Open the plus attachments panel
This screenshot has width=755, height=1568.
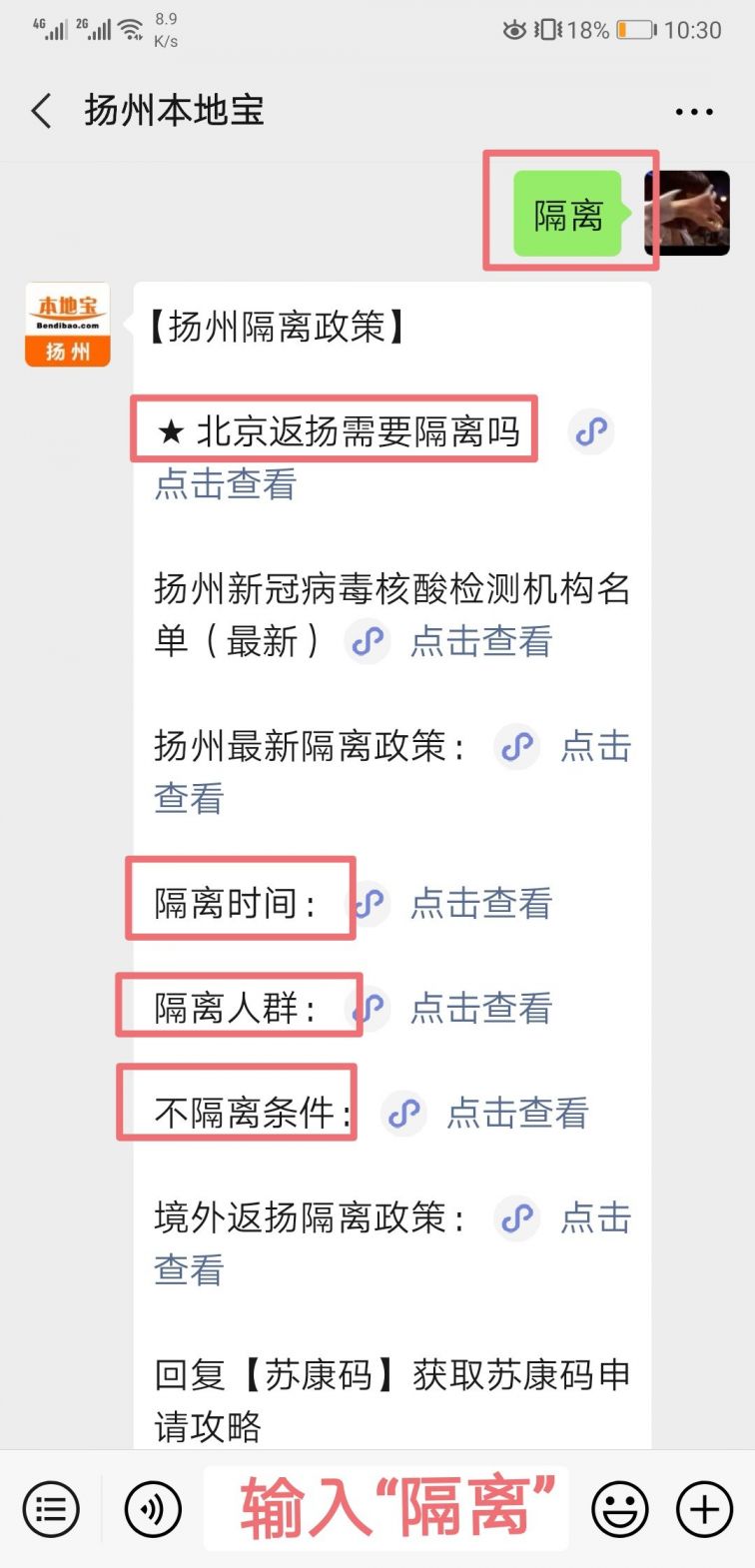[x=705, y=1509]
